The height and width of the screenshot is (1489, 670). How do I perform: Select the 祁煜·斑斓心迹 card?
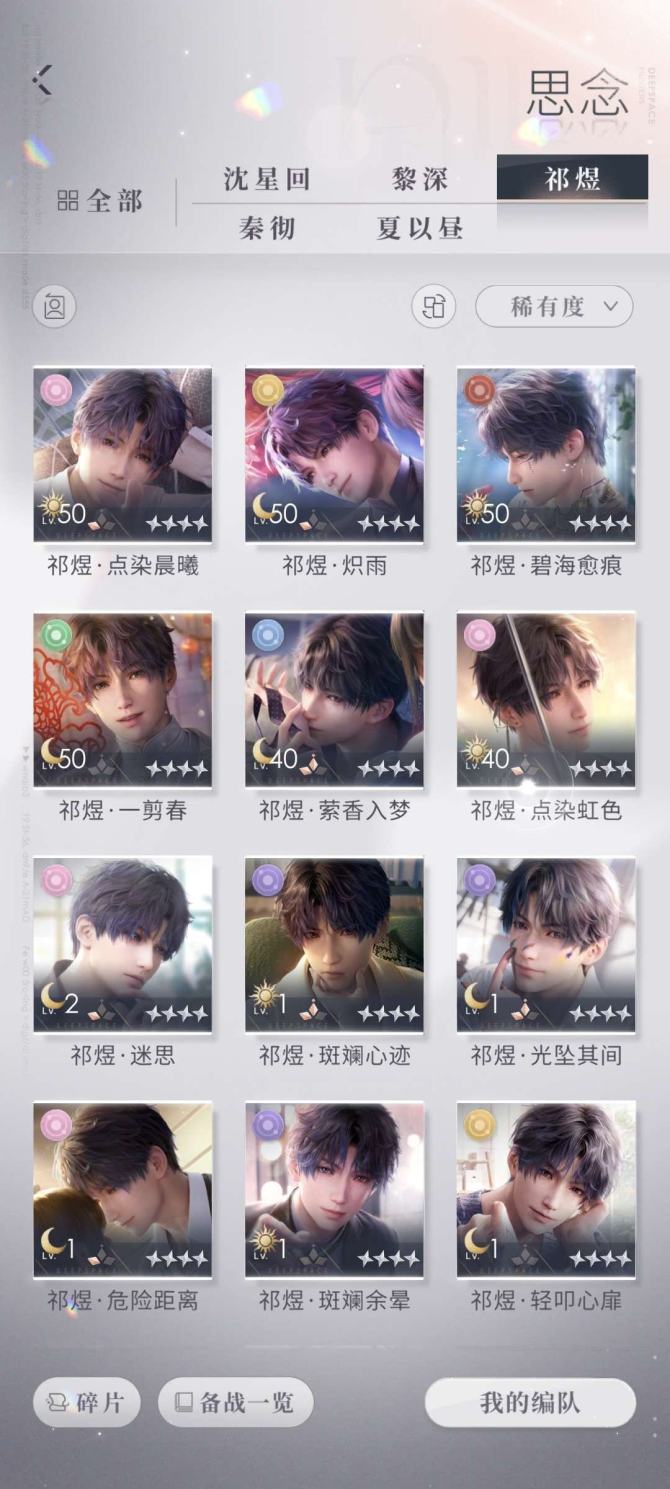tap(334, 944)
